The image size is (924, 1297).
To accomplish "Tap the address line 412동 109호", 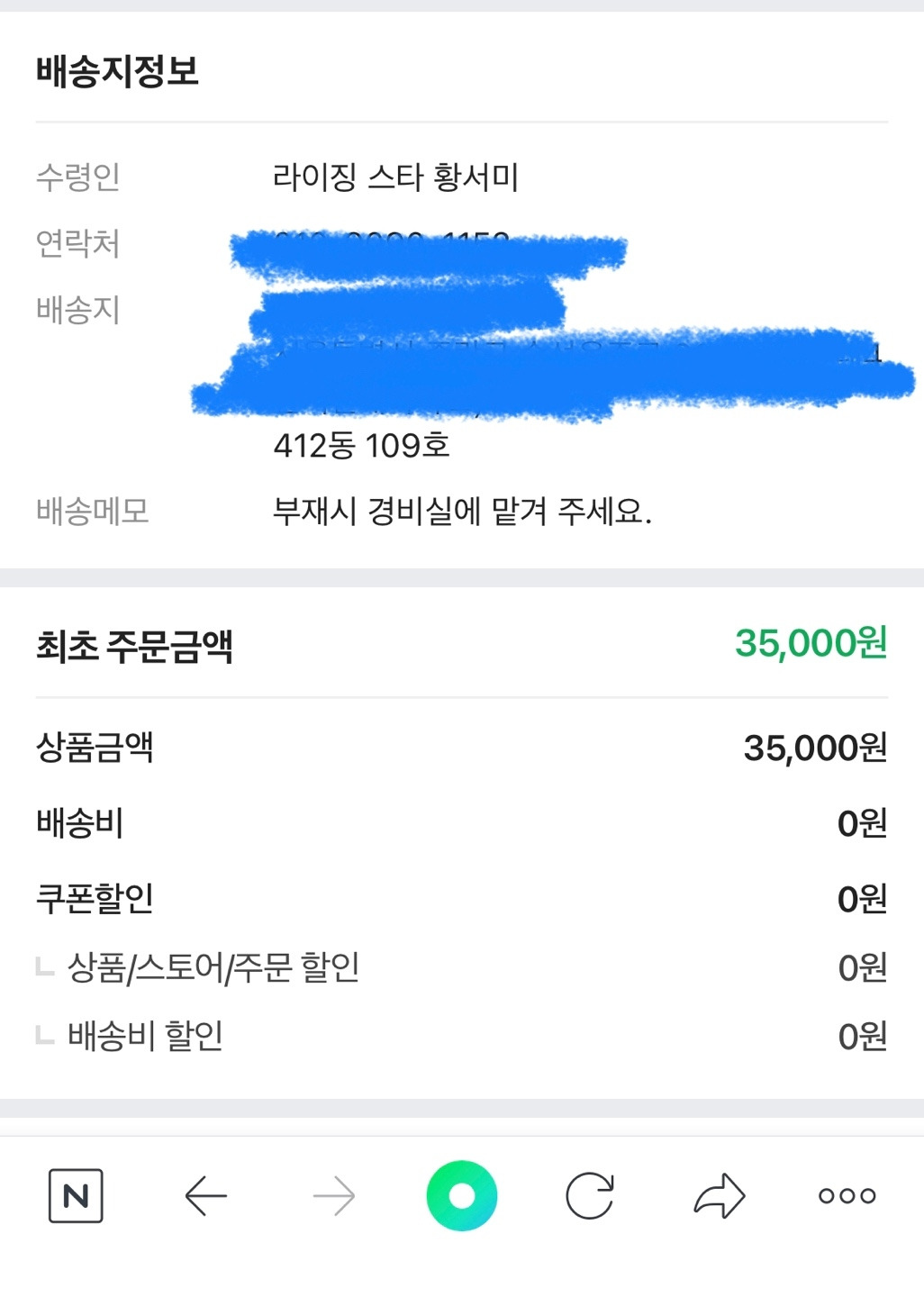I will point(364,443).
